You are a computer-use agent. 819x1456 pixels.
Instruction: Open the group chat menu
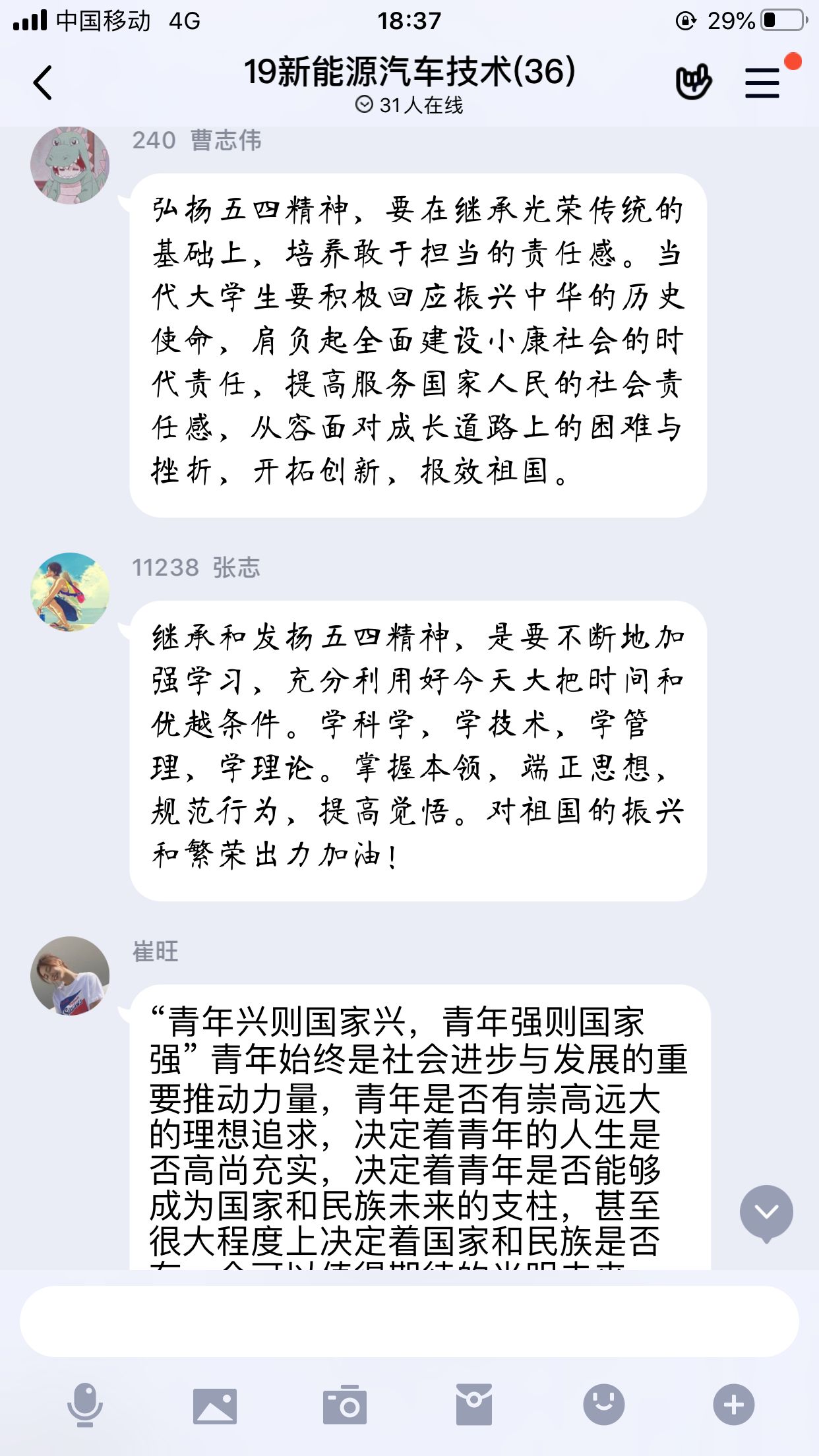pos(762,83)
